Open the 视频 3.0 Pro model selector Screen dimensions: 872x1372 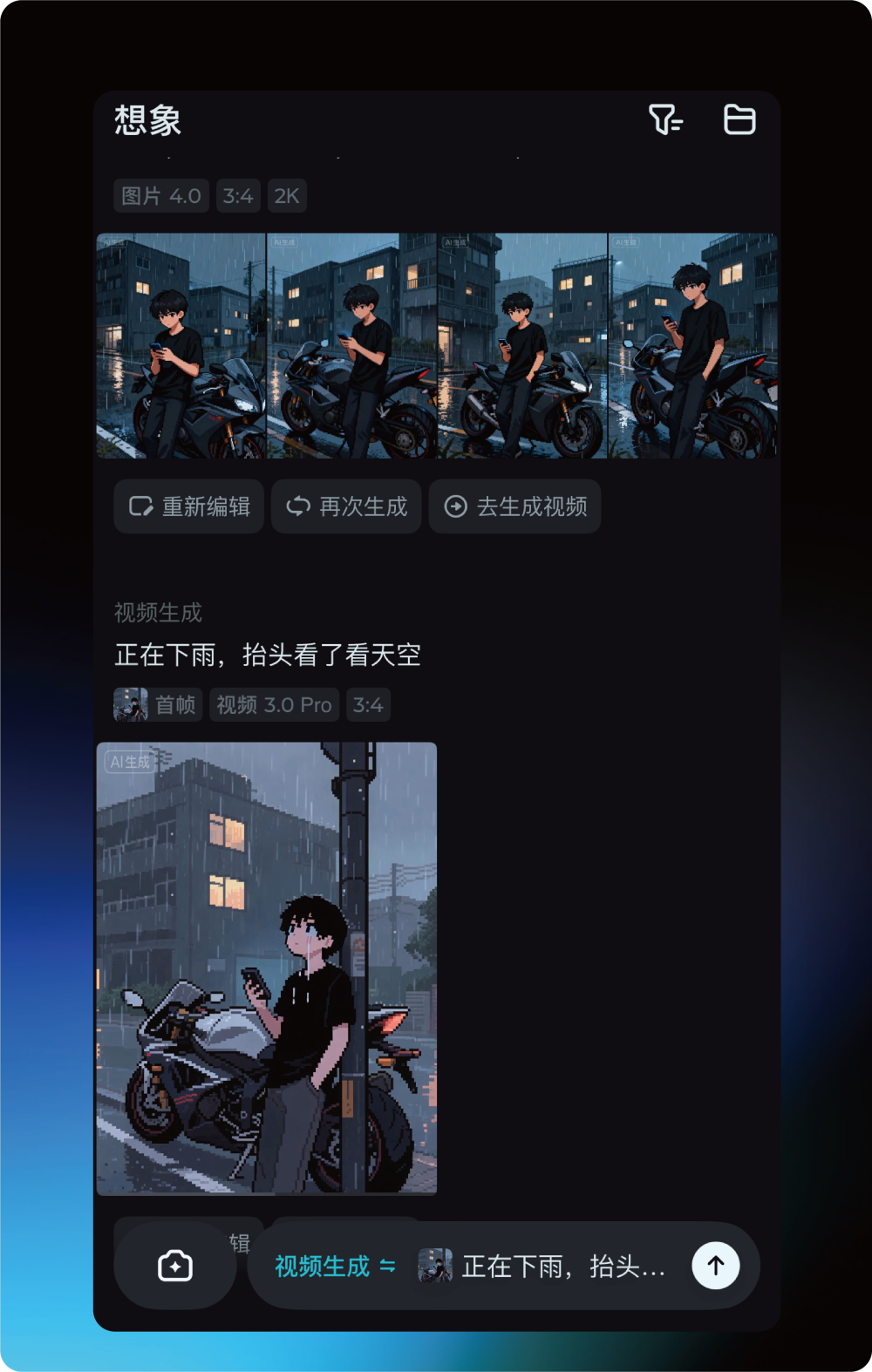coord(274,705)
